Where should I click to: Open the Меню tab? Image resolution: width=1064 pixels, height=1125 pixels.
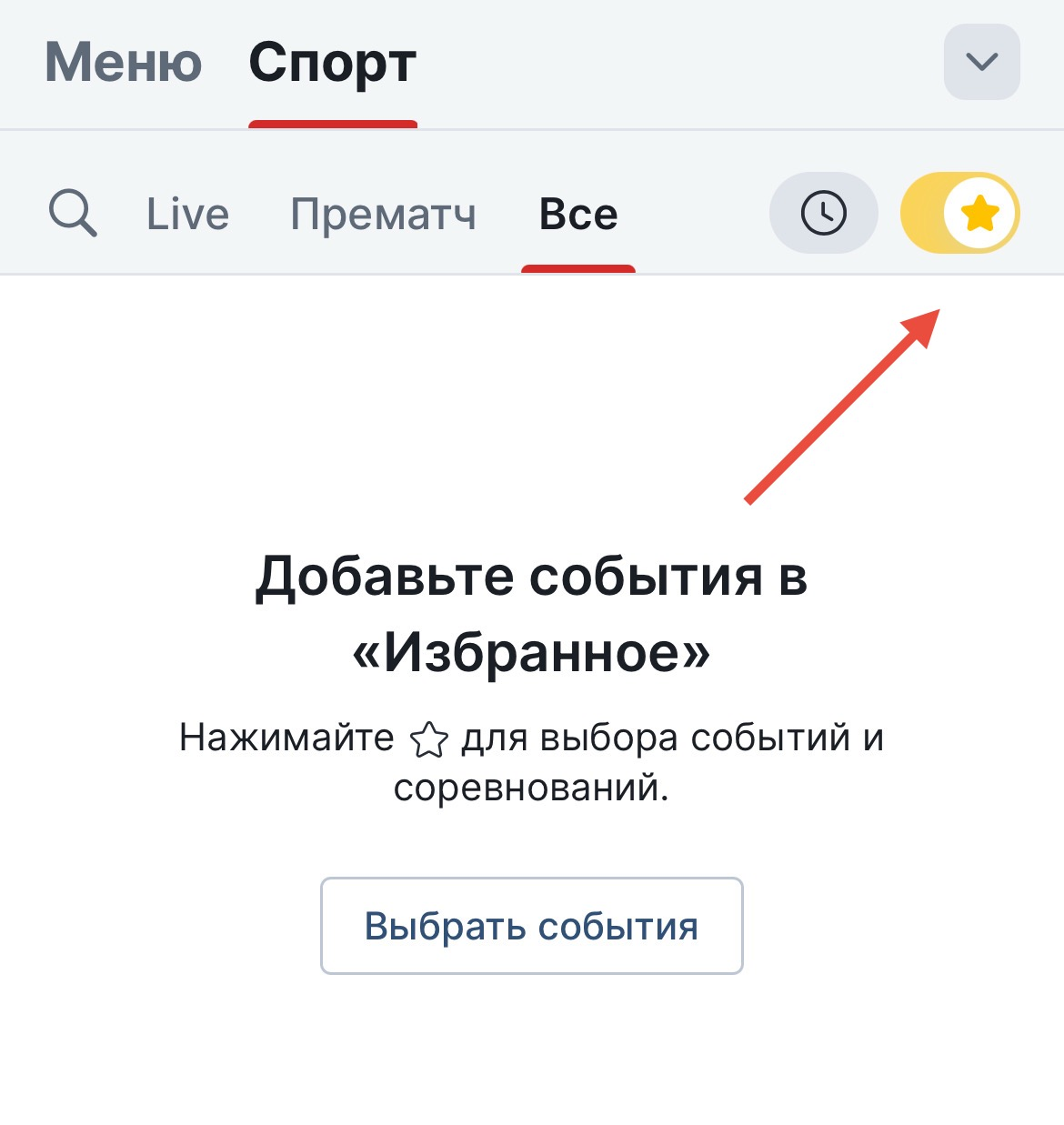click(124, 62)
